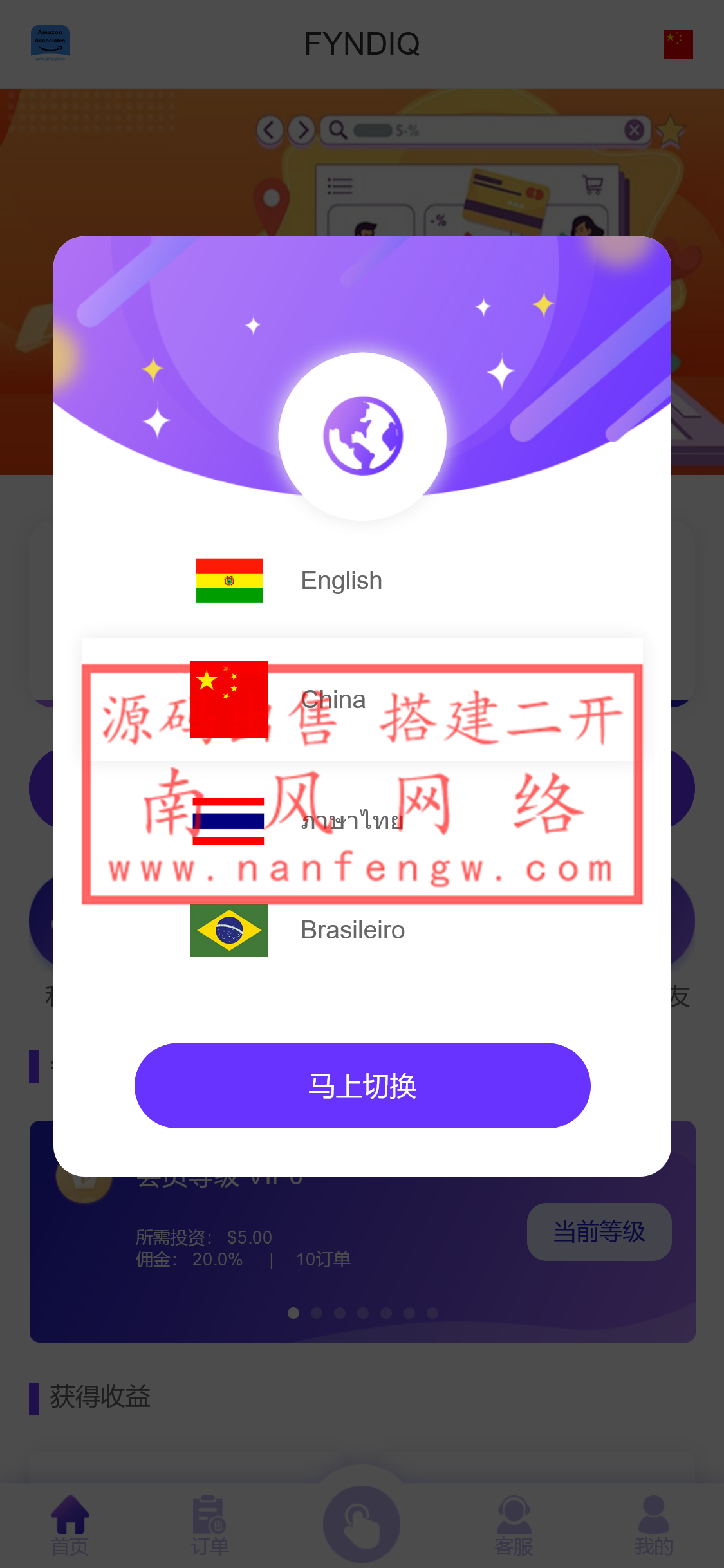Confirm with the 马上切换 button
This screenshot has height=1568, width=724.
pos(362,1086)
